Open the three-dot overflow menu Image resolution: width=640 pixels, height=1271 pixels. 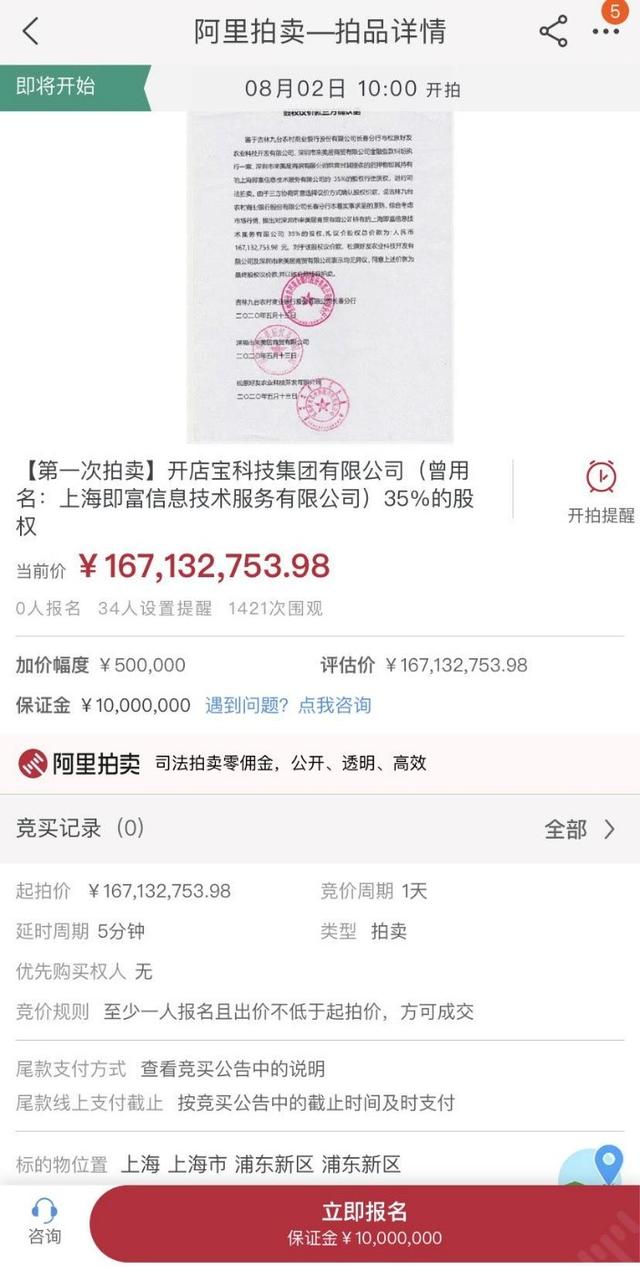(606, 32)
